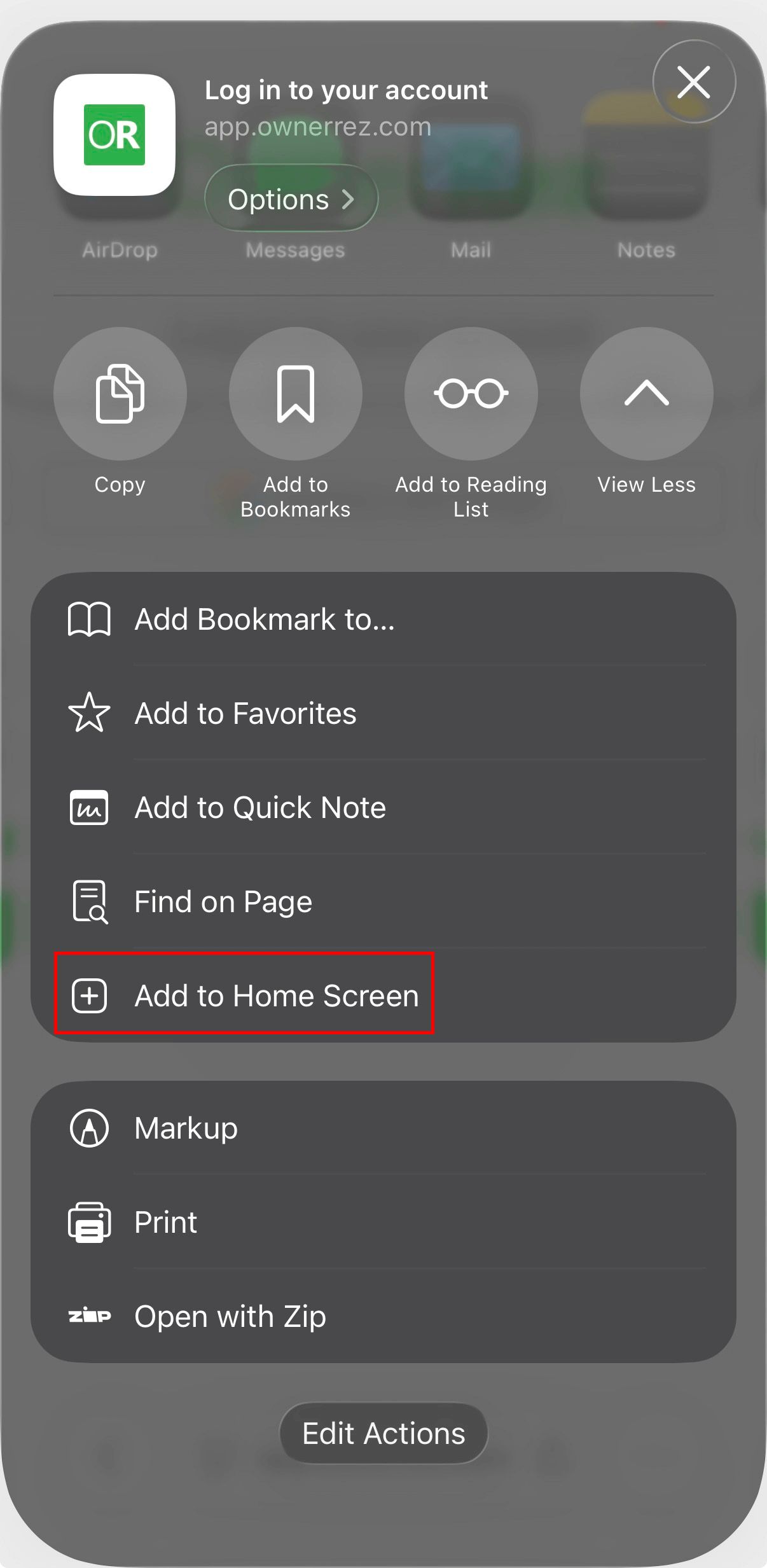Open the Options disclosure control

[x=291, y=198]
